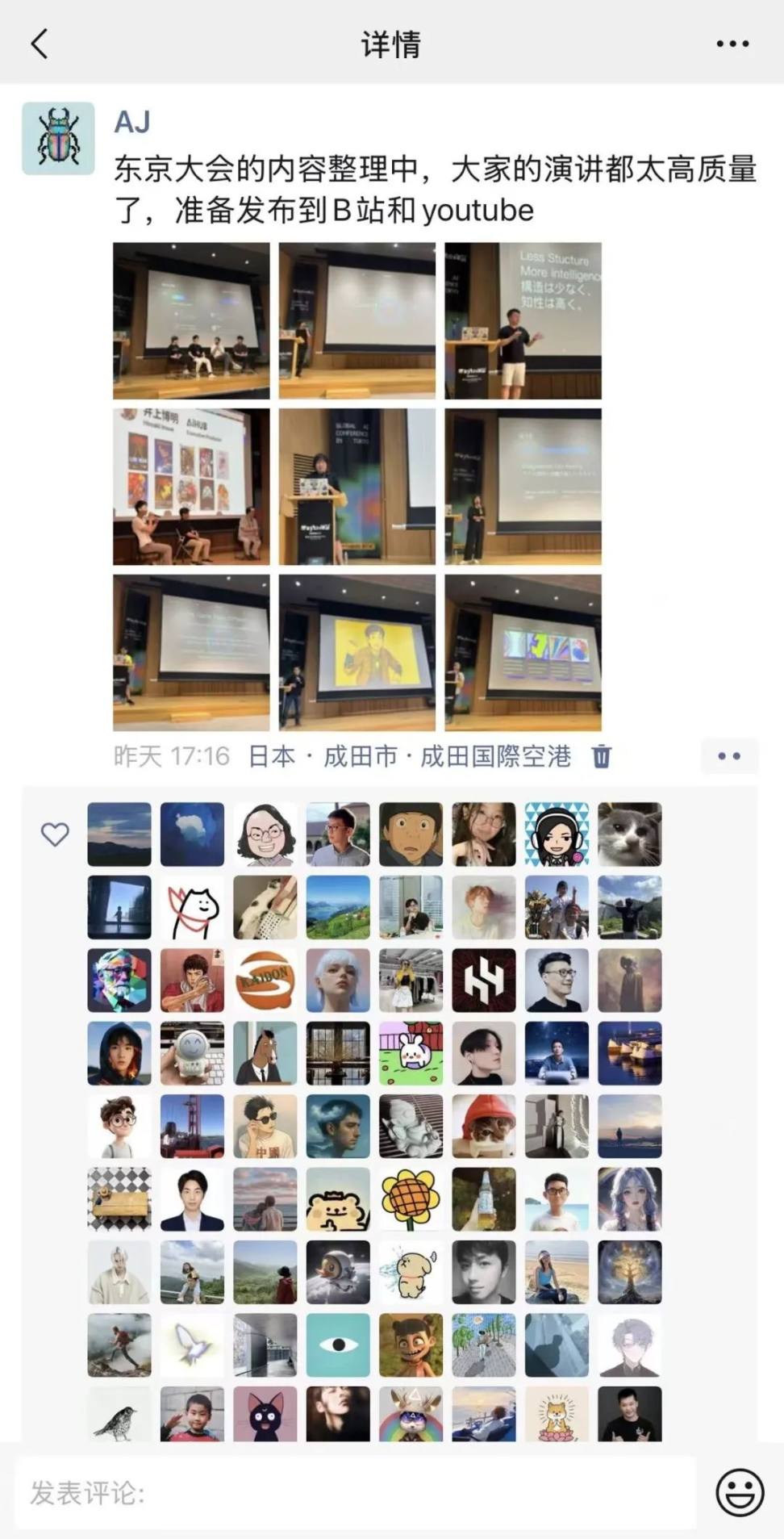View photo of poster slide with seated speakers
This screenshot has height=1539, width=784.
(x=191, y=487)
